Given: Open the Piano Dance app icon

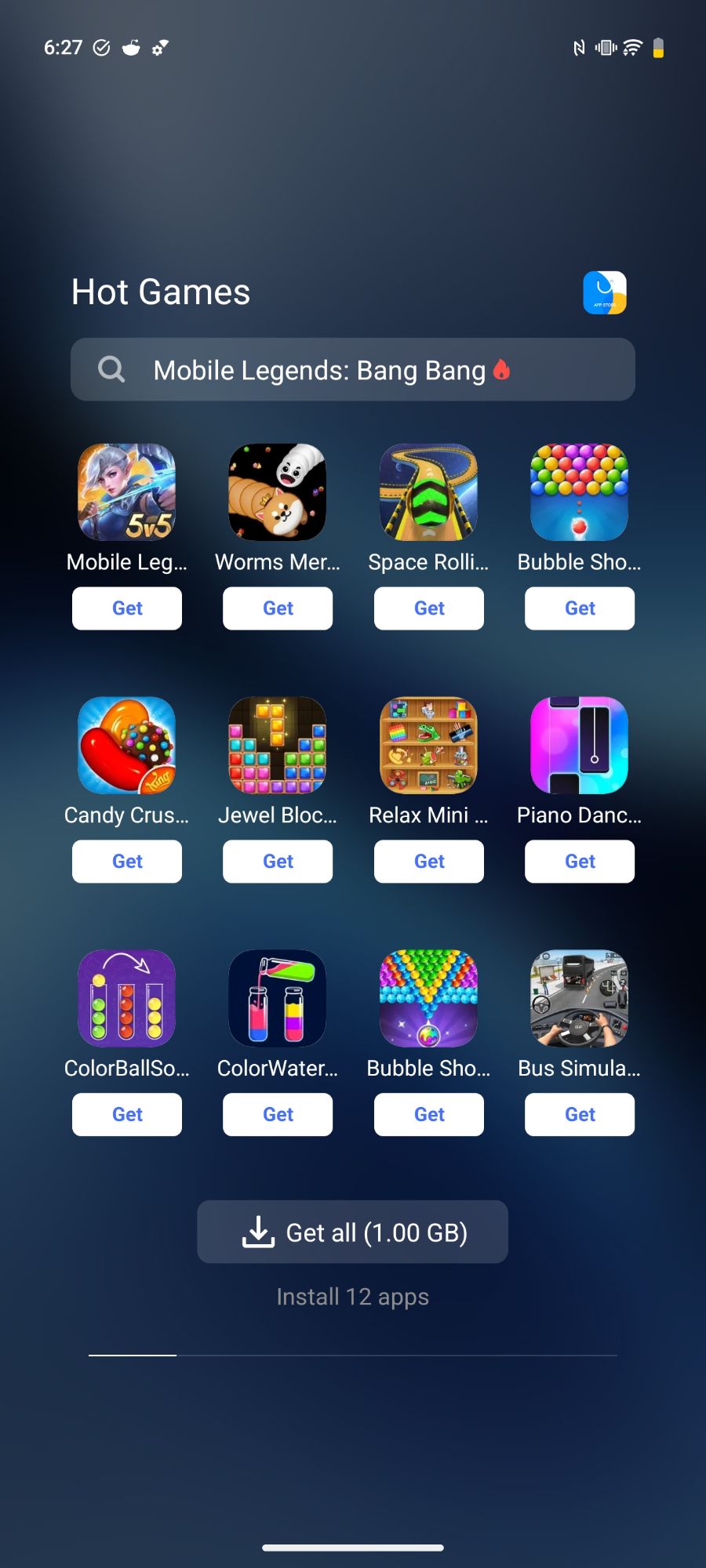Looking at the screenshot, I should pyautogui.click(x=580, y=746).
